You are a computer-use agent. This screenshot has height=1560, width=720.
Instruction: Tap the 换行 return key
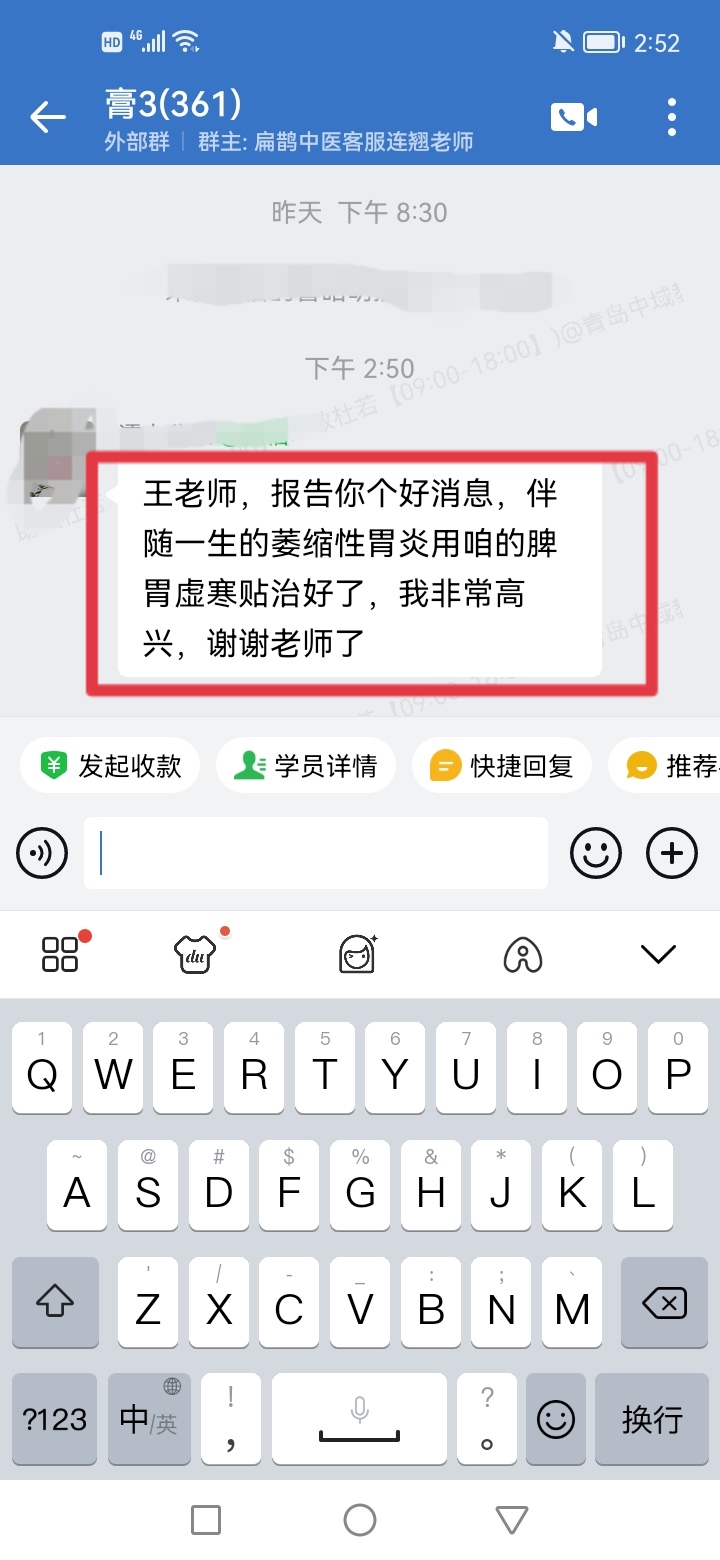click(x=652, y=1419)
